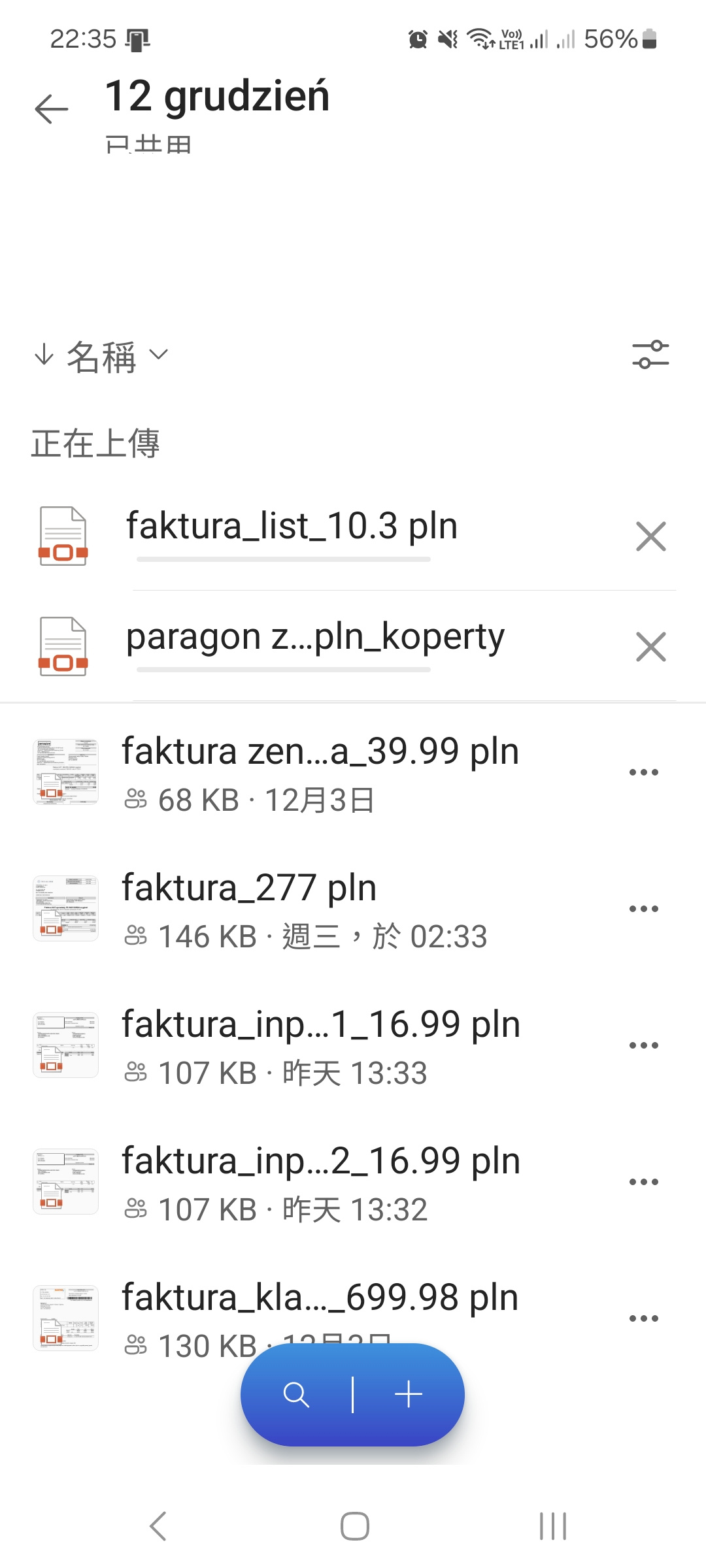Image resolution: width=706 pixels, height=1568 pixels.
Task: Open more options for faktura_inp...1_16.99 pln
Action: 643,1045
